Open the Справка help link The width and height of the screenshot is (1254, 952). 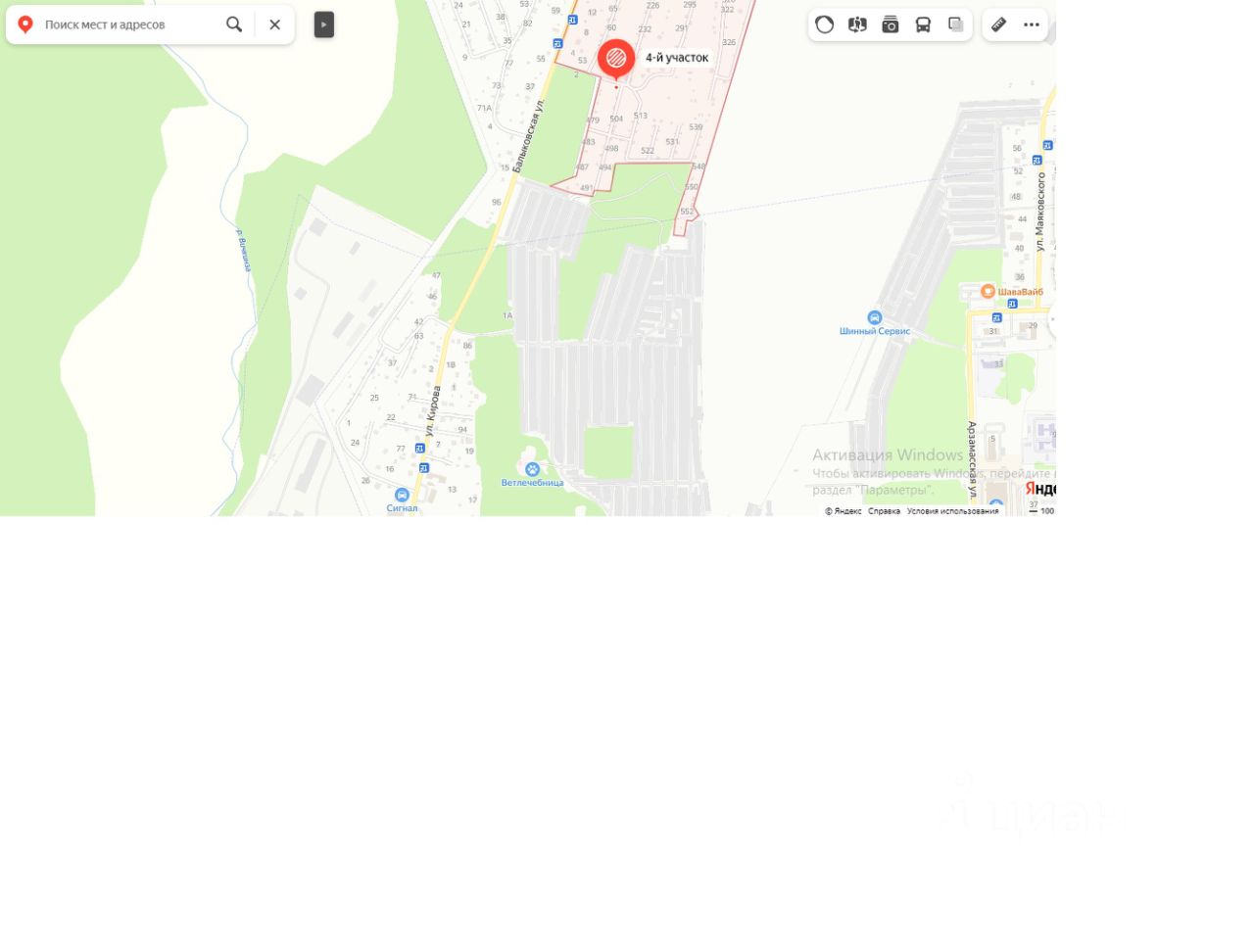(884, 511)
